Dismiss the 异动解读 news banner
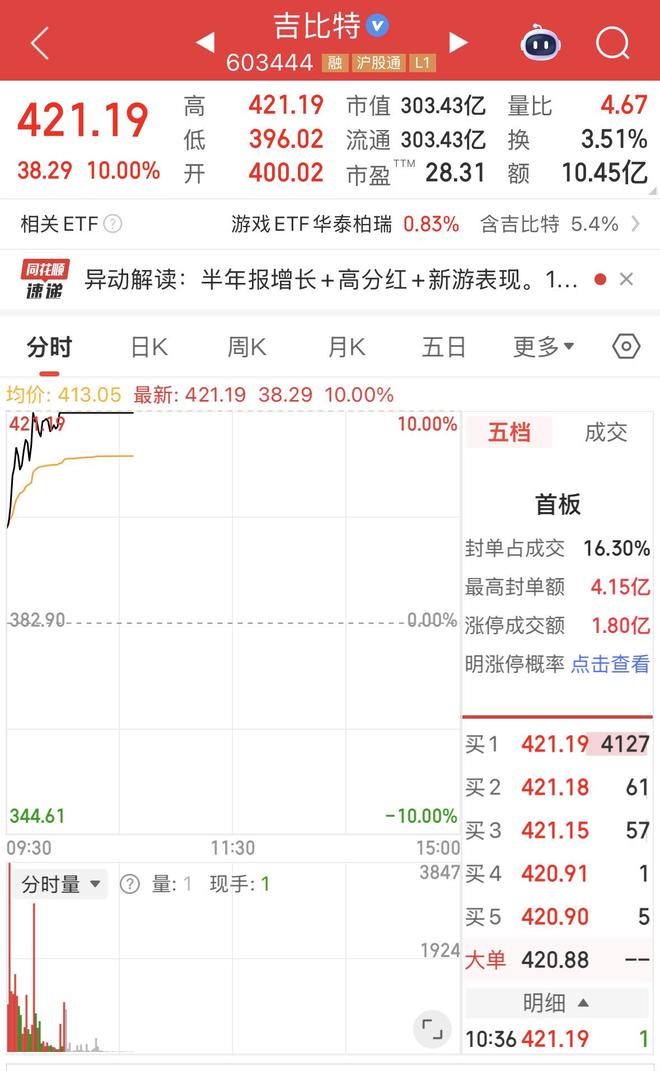660x1071 pixels. click(627, 280)
